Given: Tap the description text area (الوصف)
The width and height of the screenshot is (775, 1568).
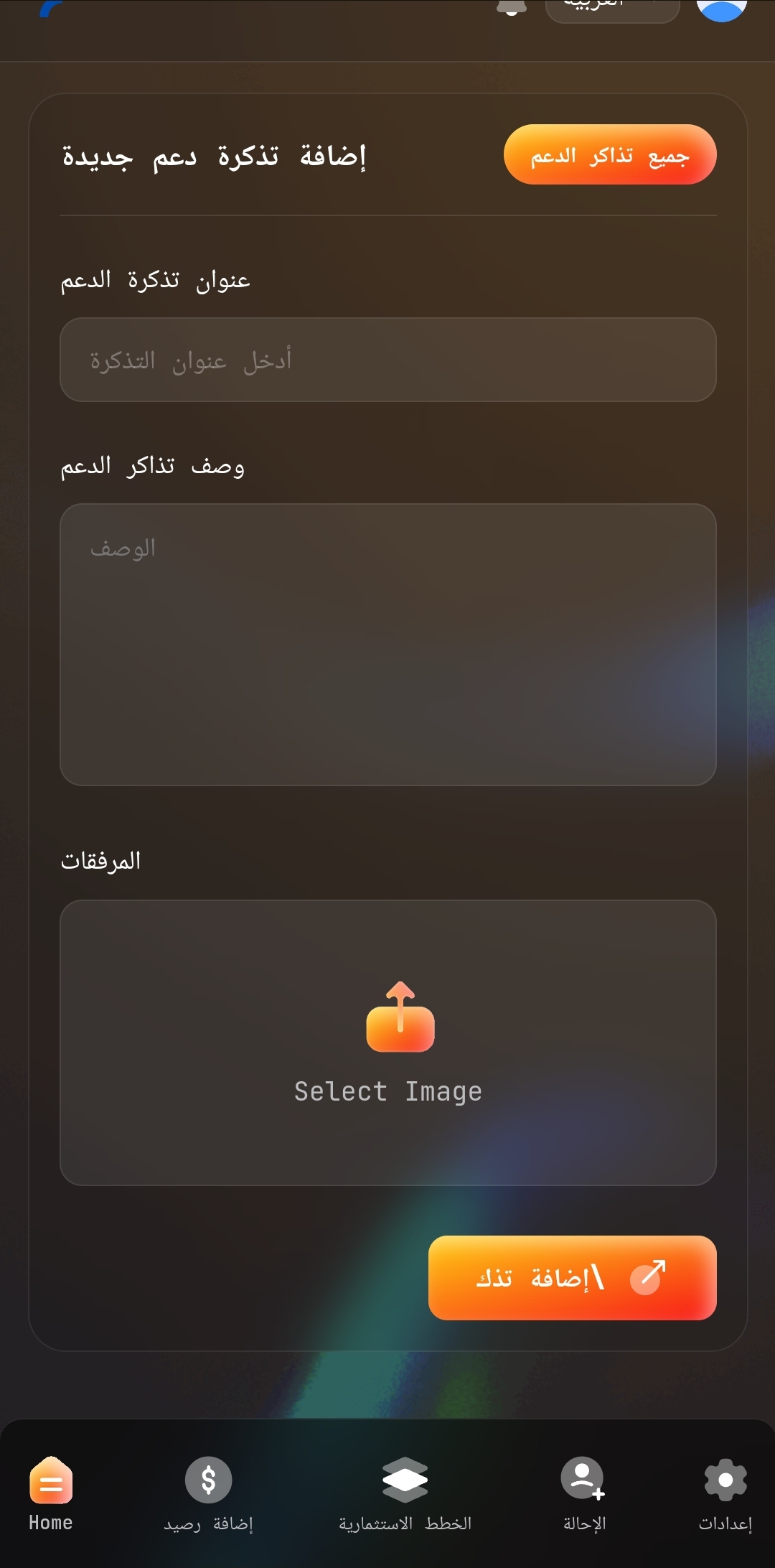Looking at the screenshot, I should point(387,644).
